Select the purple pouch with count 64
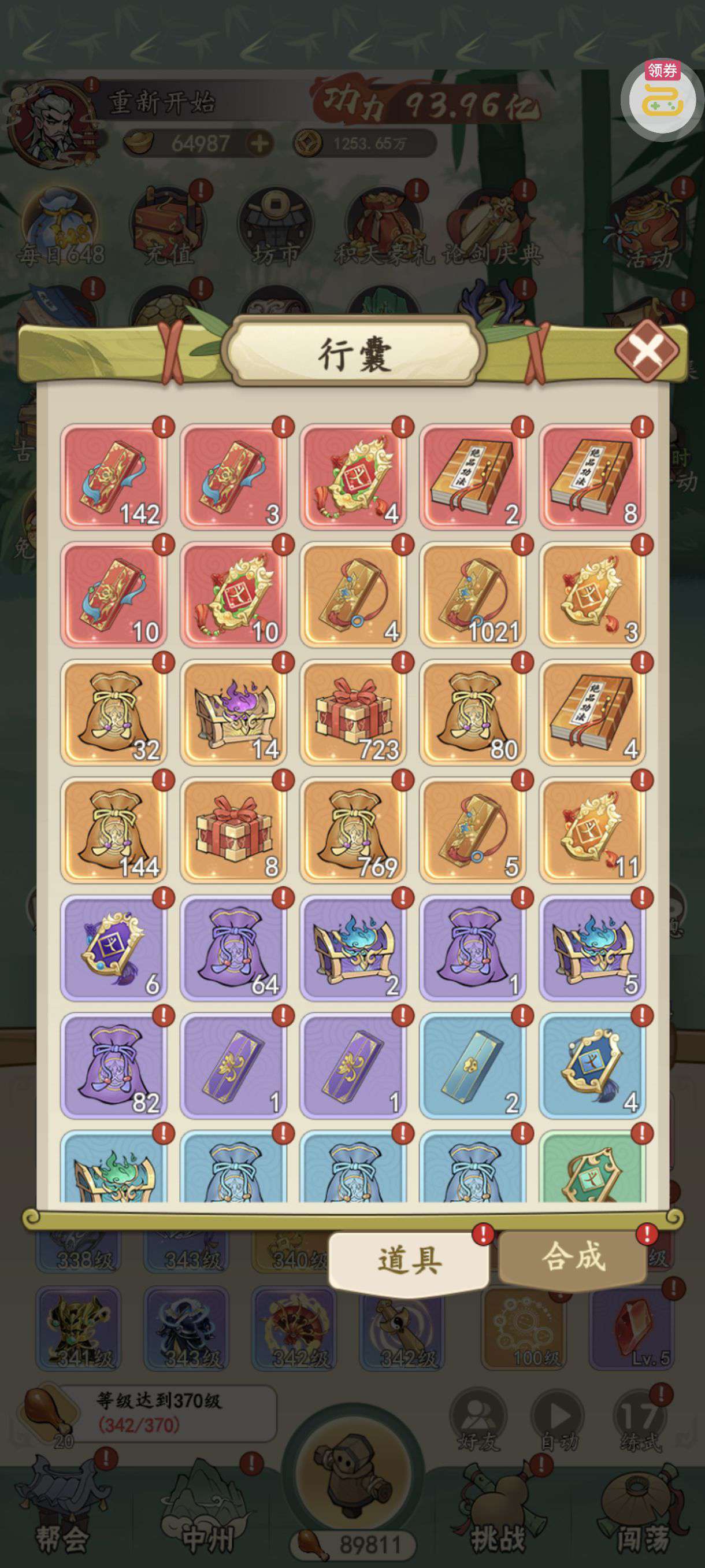Screen dimensions: 705x1568 [233, 948]
